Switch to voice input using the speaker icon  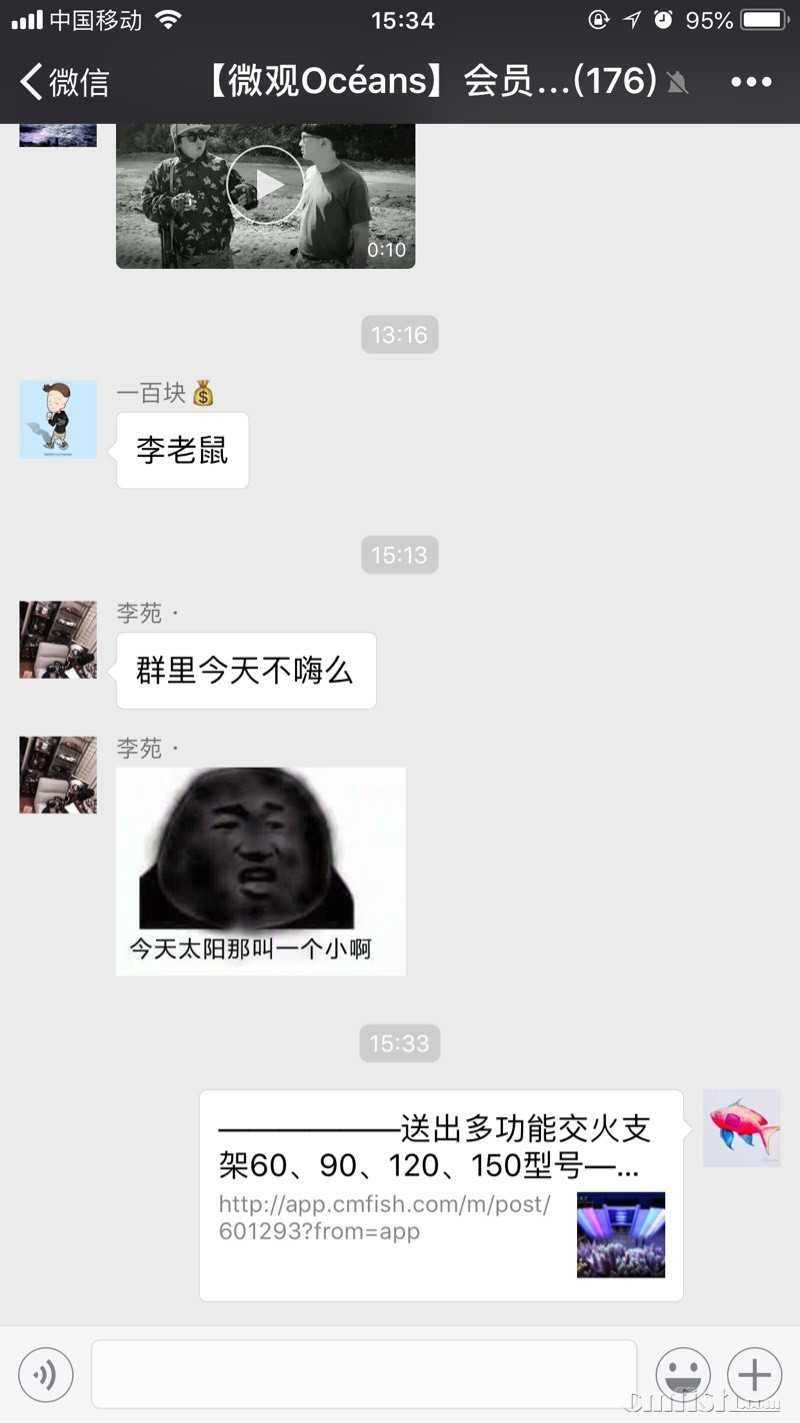46,1375
